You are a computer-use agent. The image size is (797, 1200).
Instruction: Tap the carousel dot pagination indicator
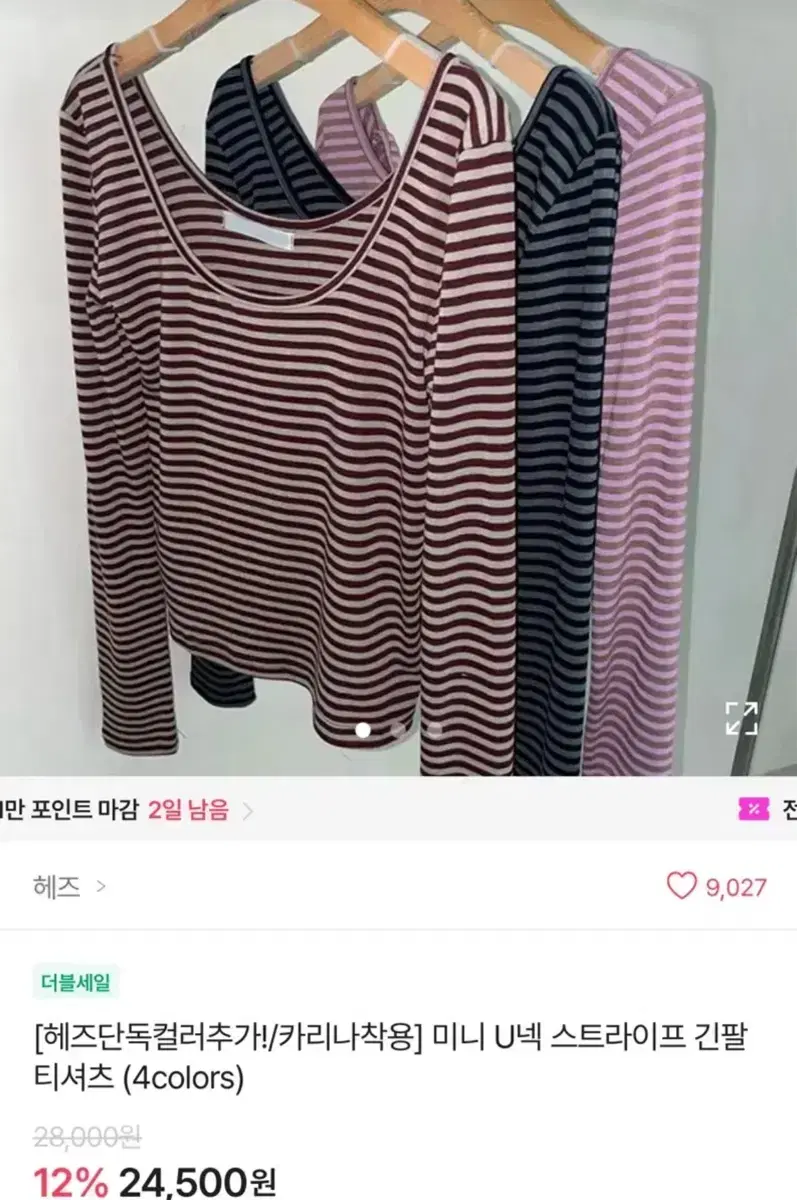click(x=400, y=731)
